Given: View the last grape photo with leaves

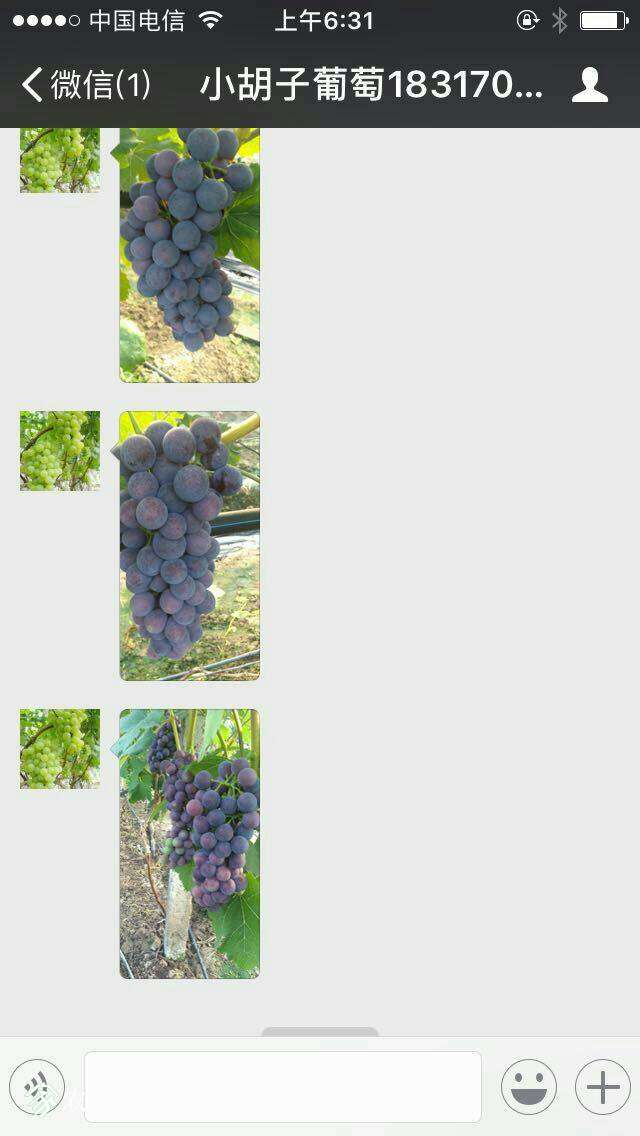Looking at the screenshot, I should pos(190,843).
